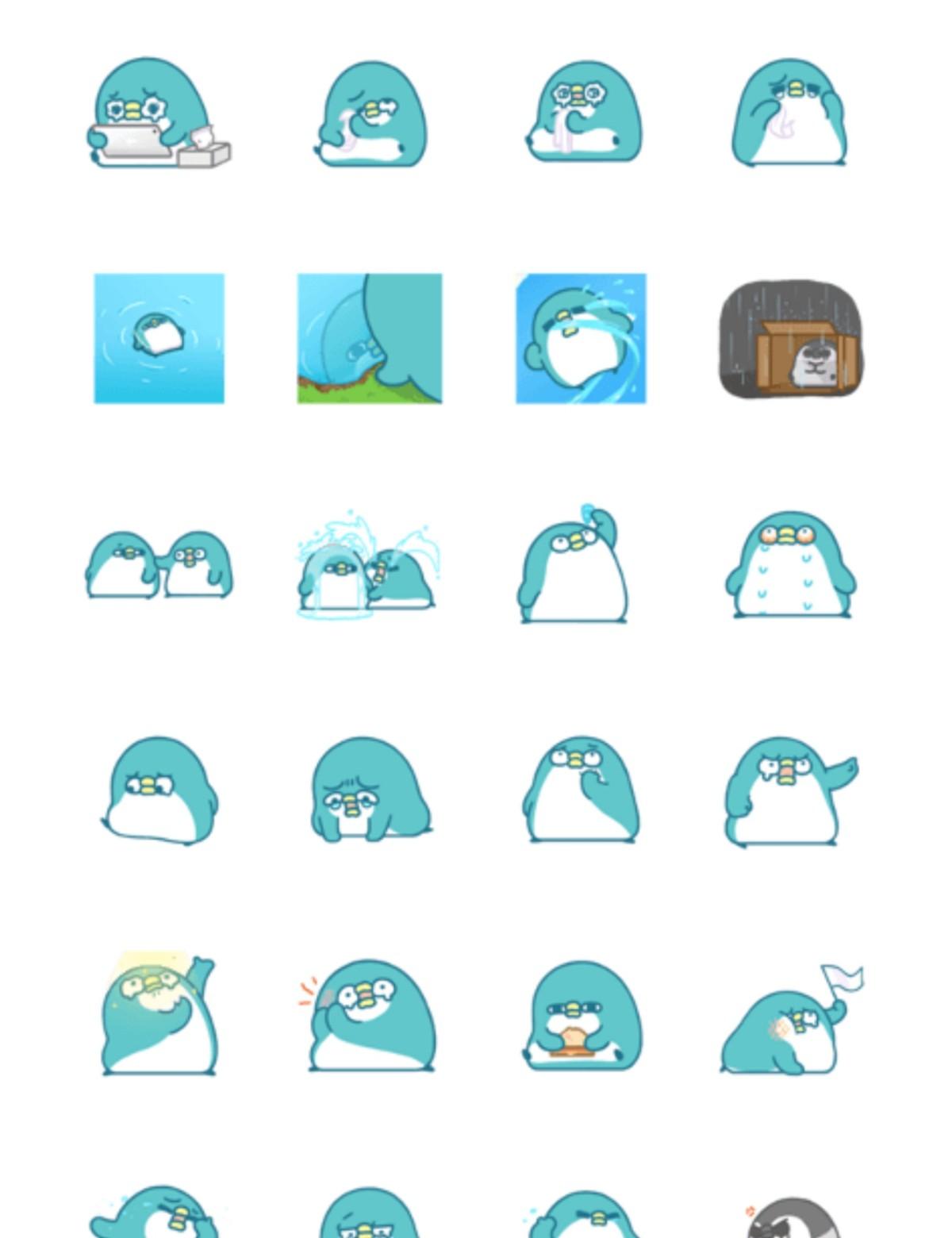Select the penguin sticker with tablet and tissue box

[x=159, y=113]
